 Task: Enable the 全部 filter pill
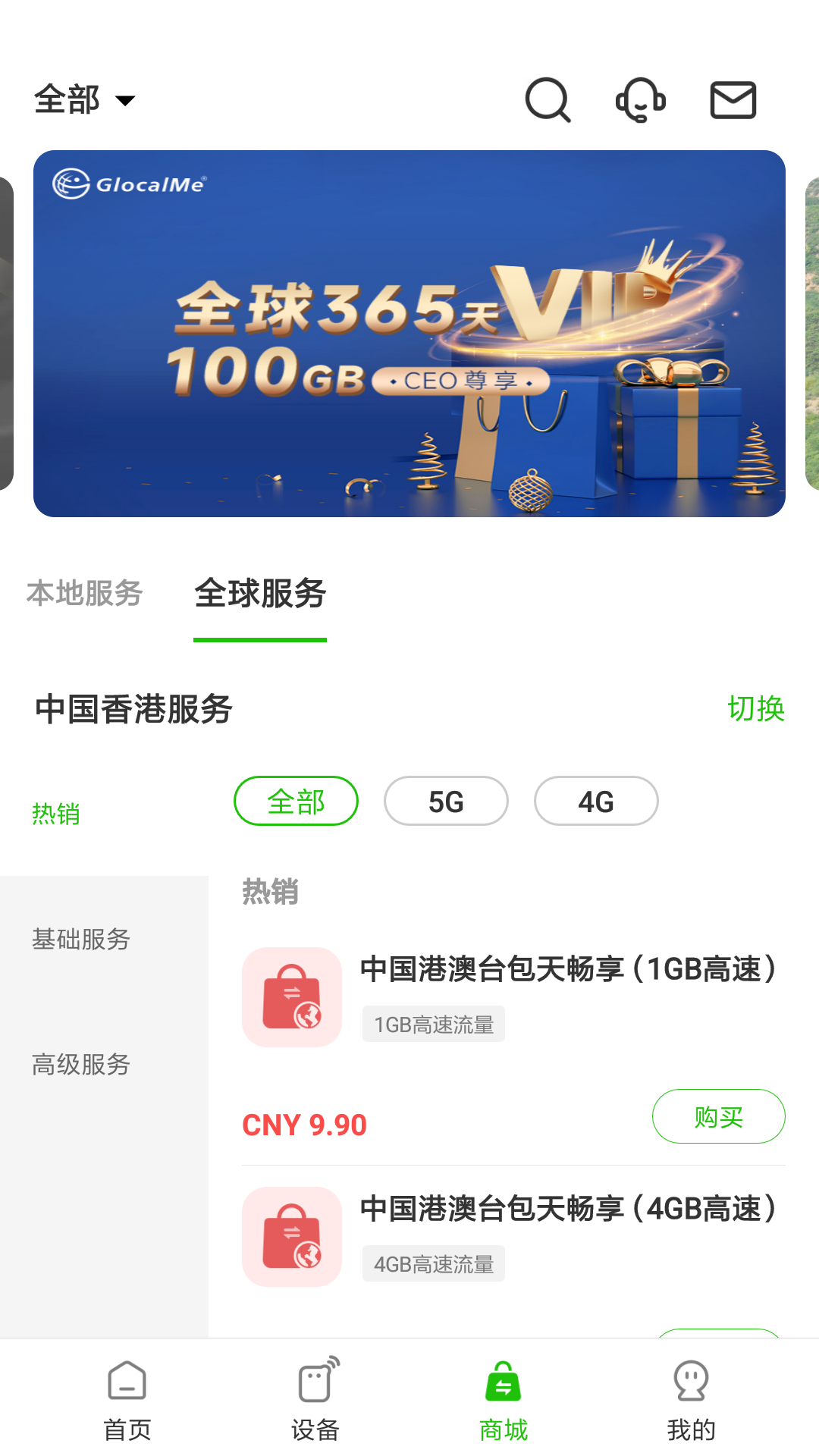pos(296,801)
